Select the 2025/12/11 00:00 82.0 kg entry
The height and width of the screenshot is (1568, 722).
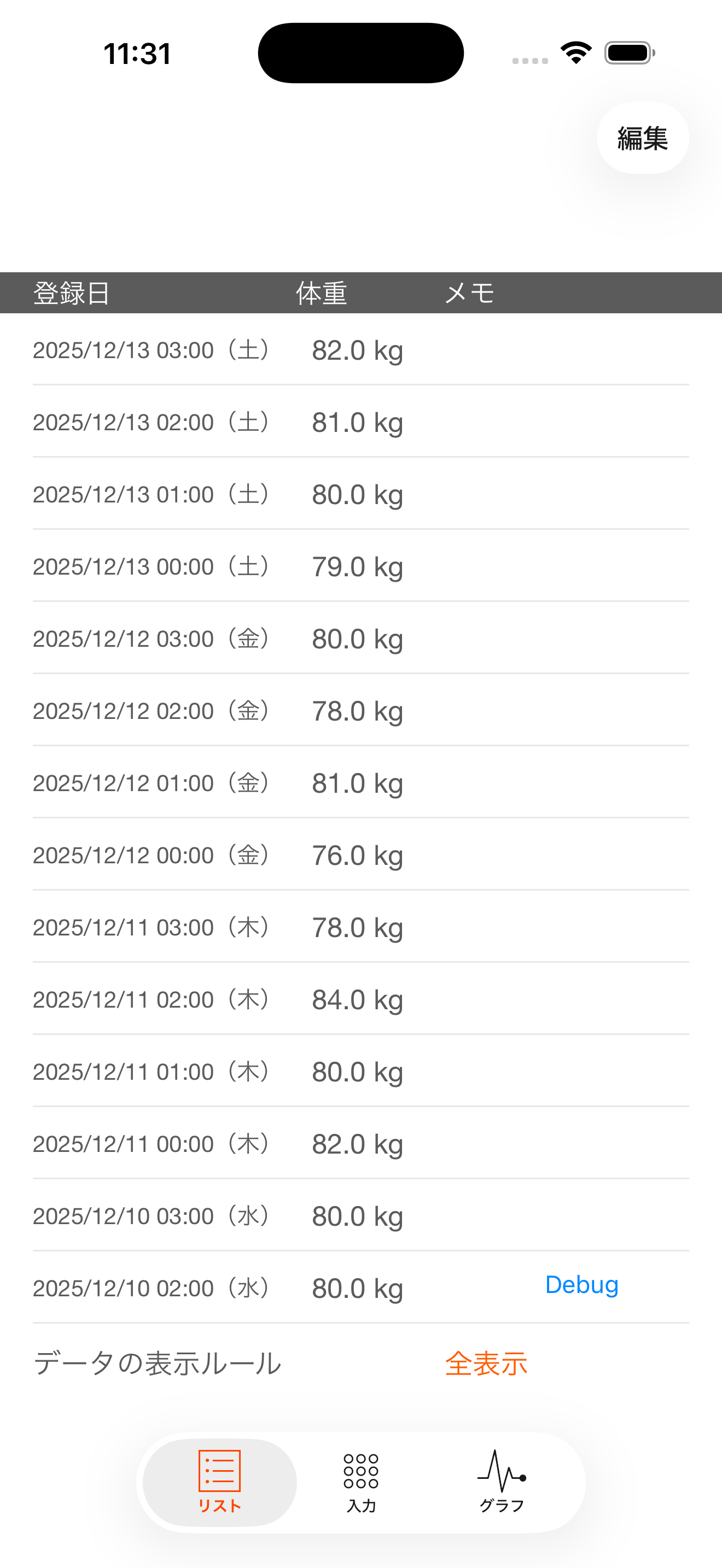coord(360,1144)
